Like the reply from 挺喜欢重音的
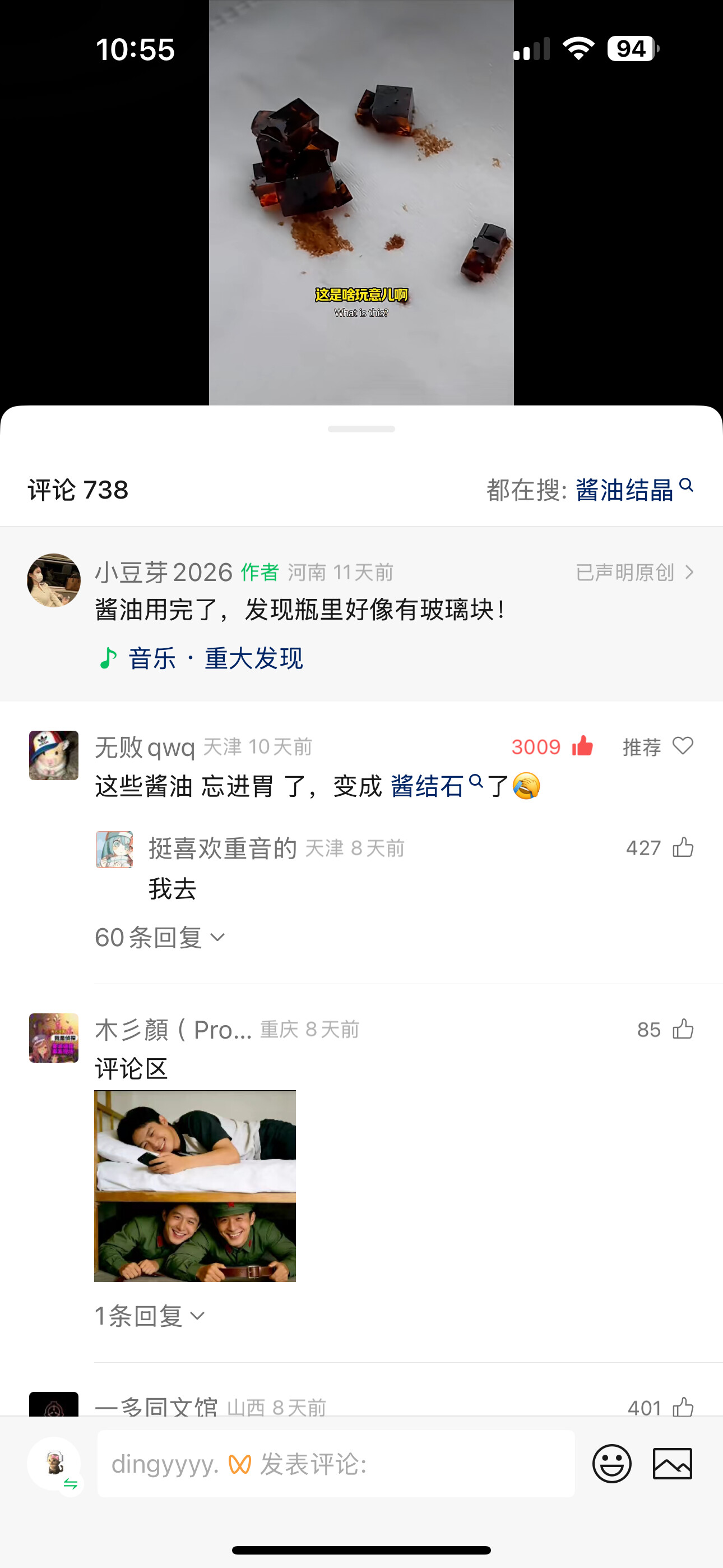This screenshot has height=1568, width=723. pyautogui.click(x=683, y=847)
